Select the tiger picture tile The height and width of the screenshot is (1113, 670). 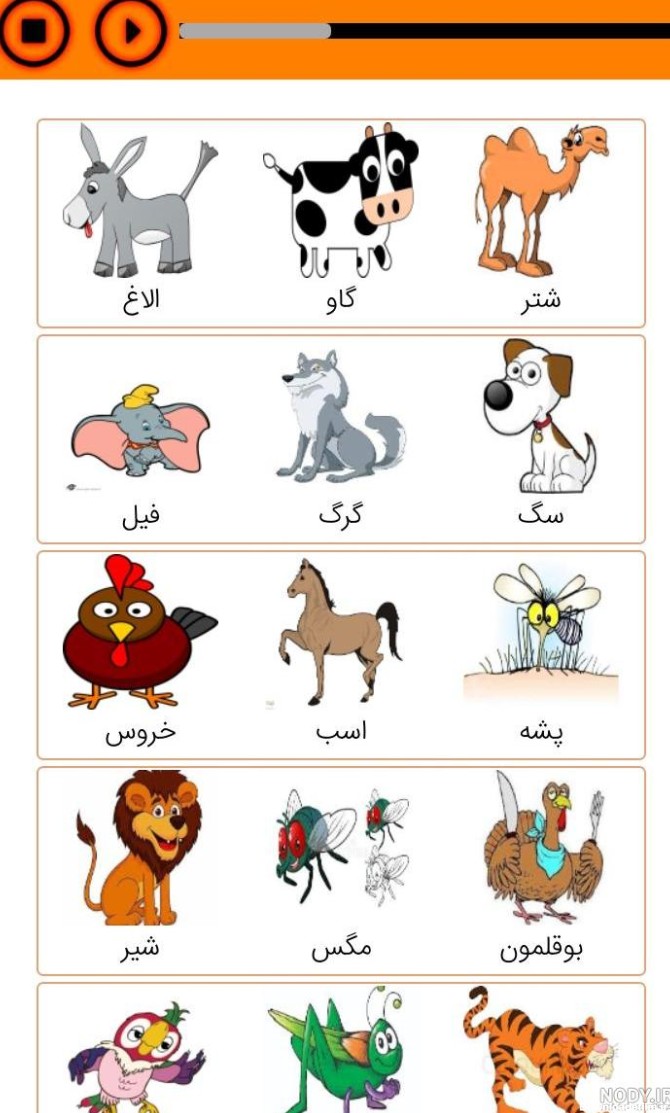pyautogui.click(x=542, y=1051)
